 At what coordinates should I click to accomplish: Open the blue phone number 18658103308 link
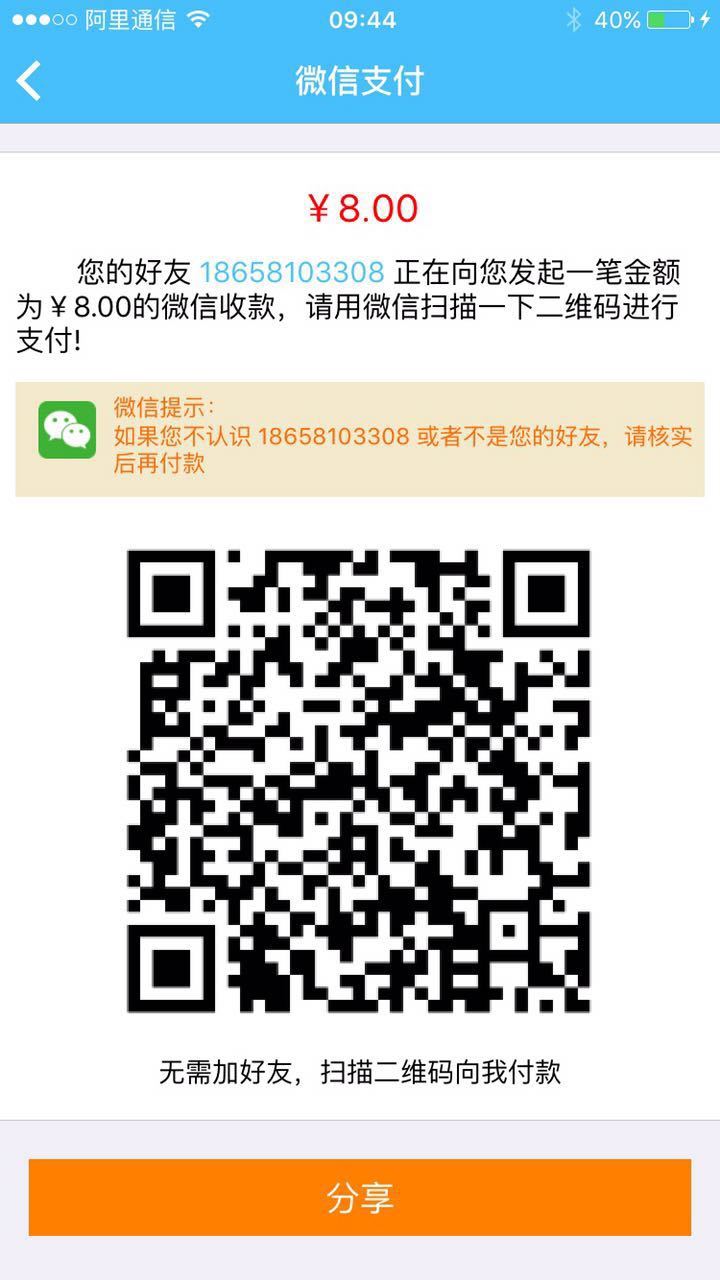coord(292,272)
